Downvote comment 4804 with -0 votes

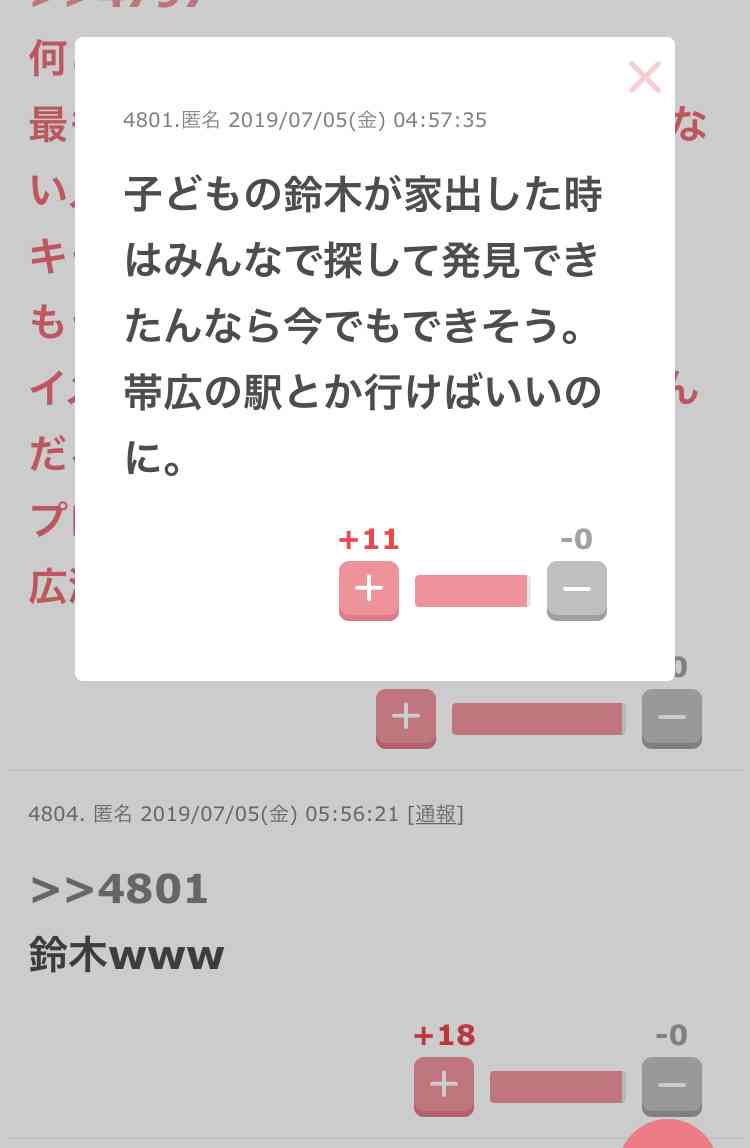pos(672,1085)
